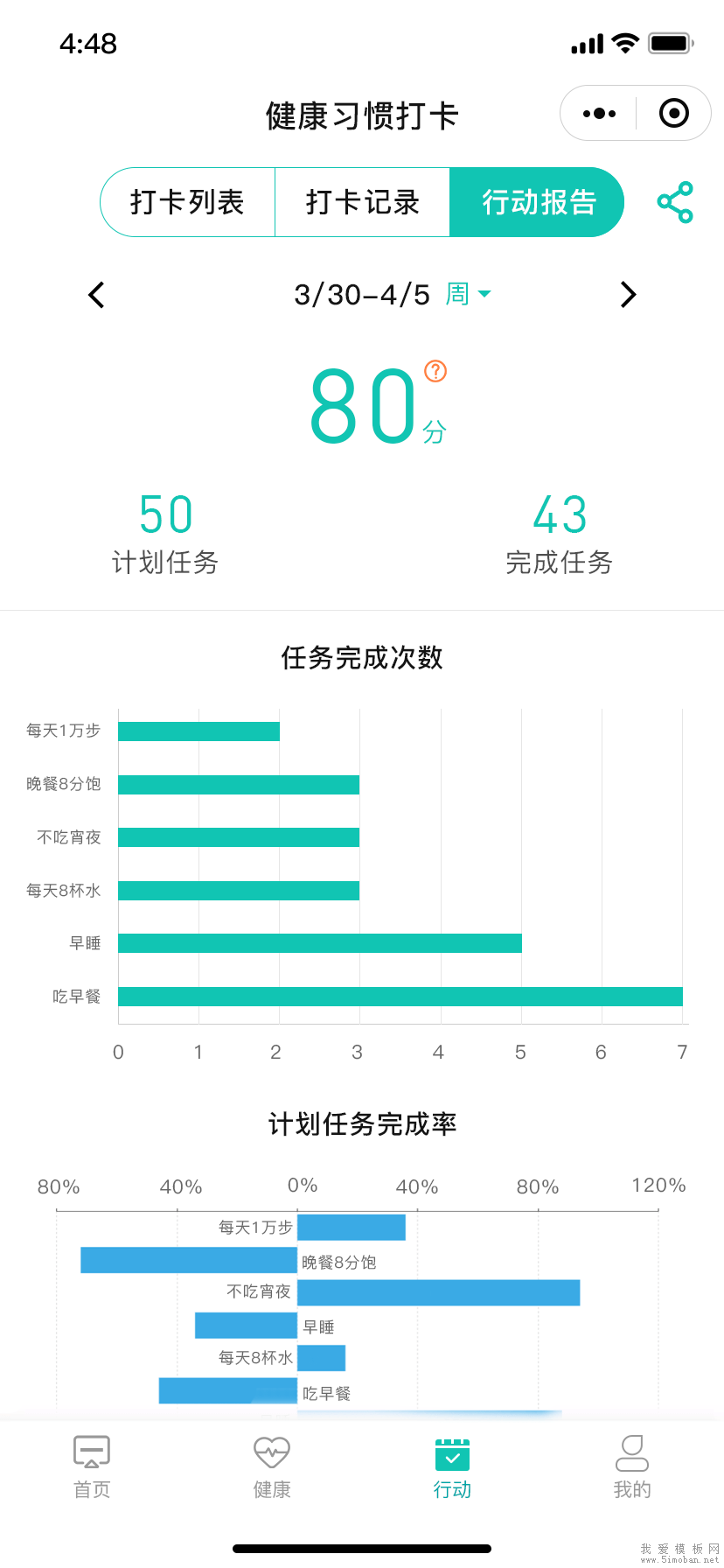Tap the 不吃宵夜 bar in completion rate chart
Image resolution: width=724 pixels, height=1568 pixels.
(437, 1291)
